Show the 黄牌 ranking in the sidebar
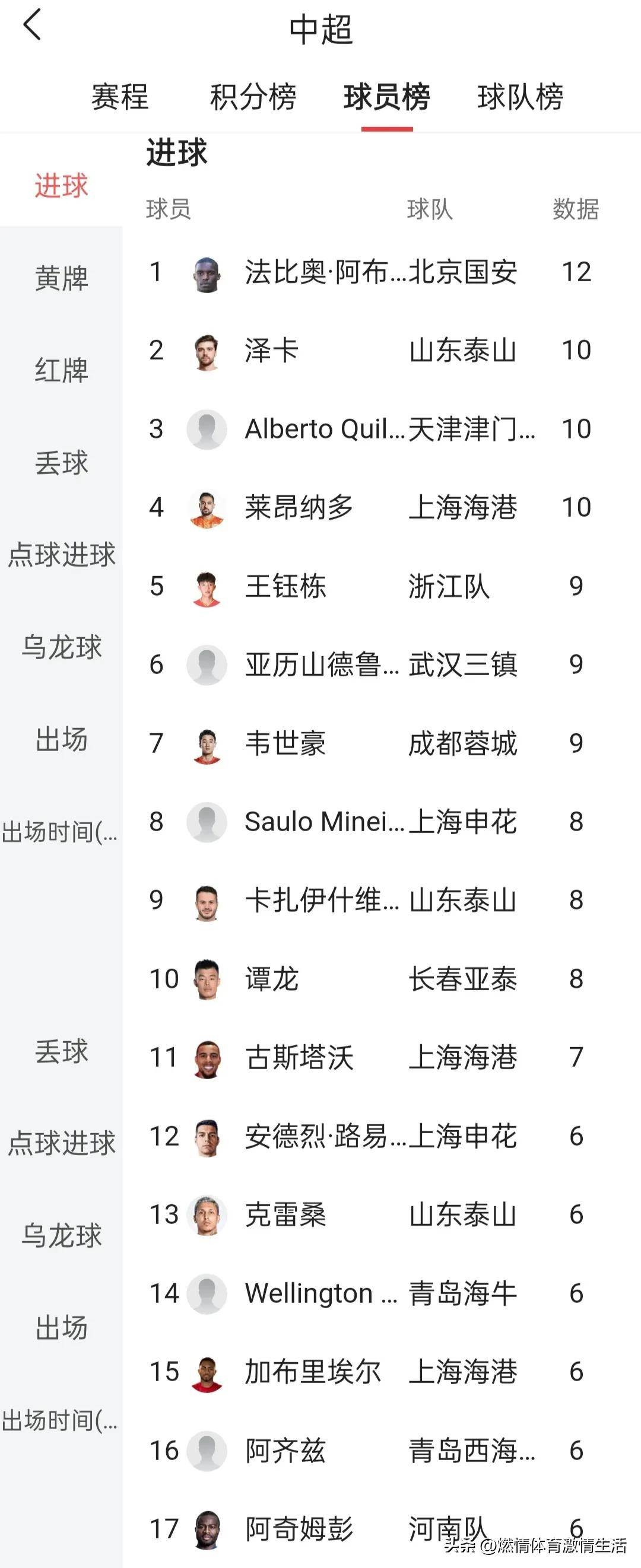This screenshot has width=641, height=1568. (x=61, y=278)
